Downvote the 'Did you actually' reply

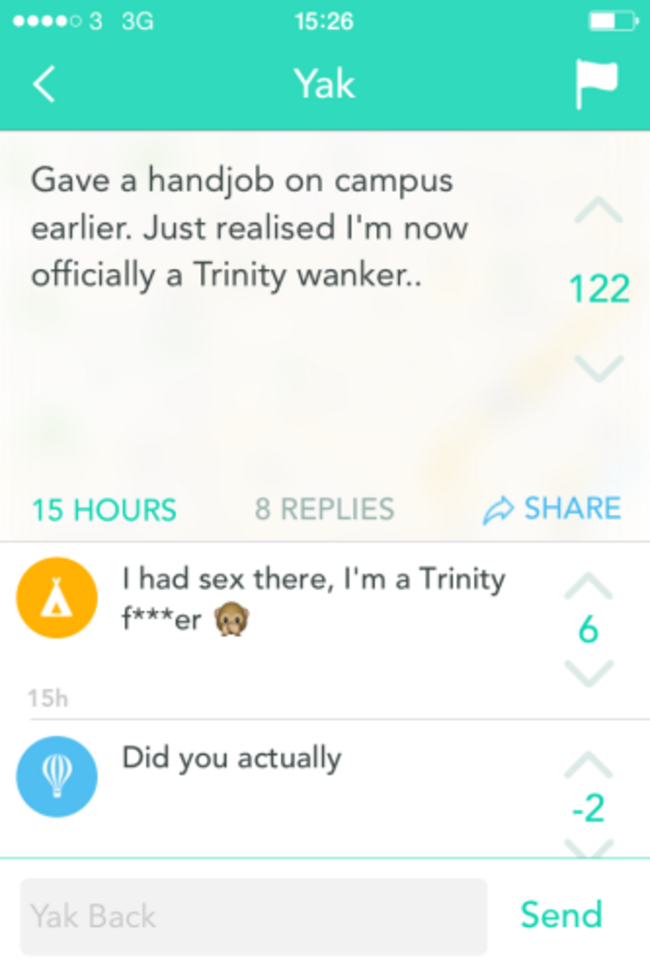pyautogui.click(x=588, y=847)
